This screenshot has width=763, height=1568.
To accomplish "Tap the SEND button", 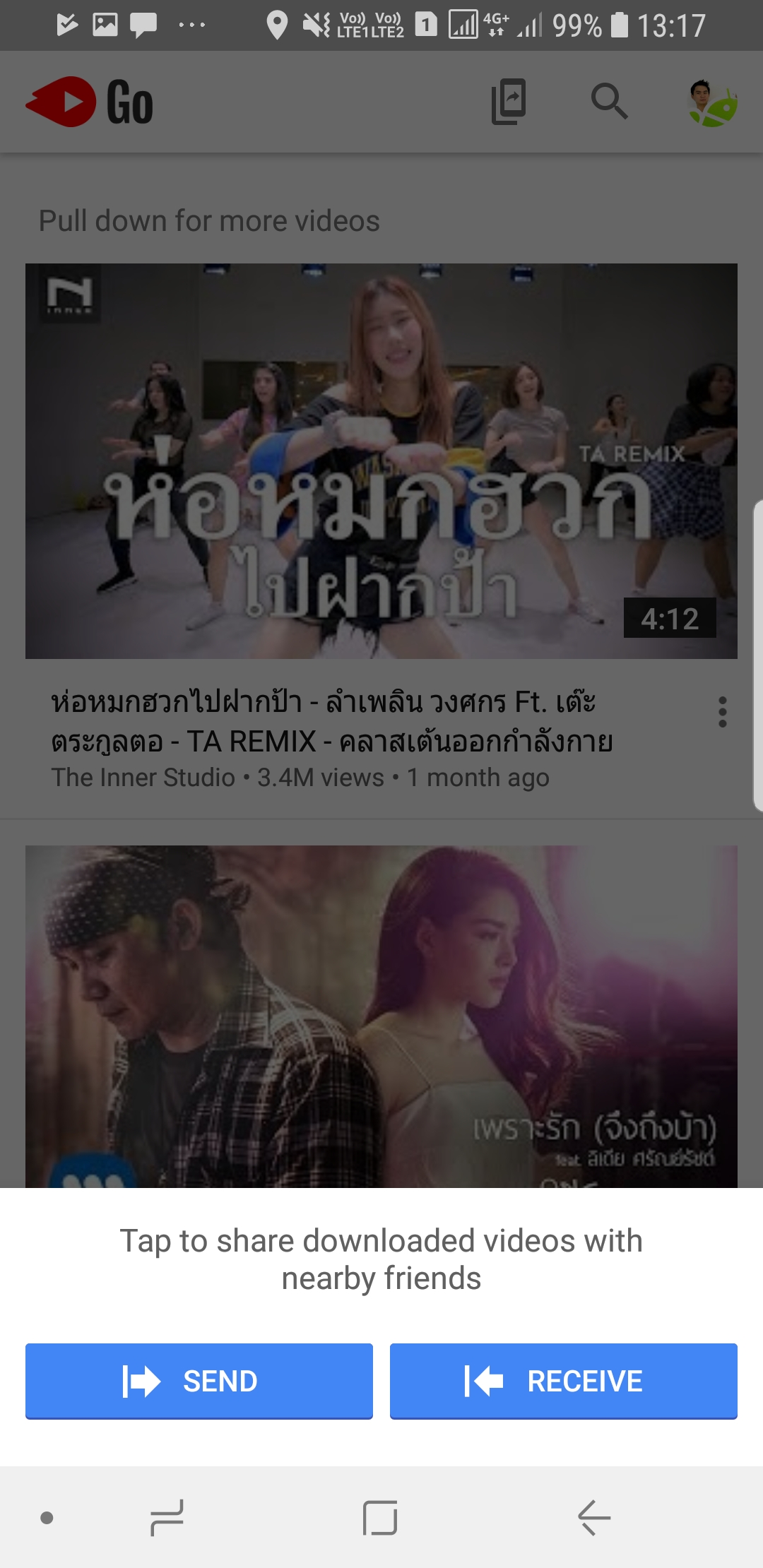I will (x=199, y=1381).
